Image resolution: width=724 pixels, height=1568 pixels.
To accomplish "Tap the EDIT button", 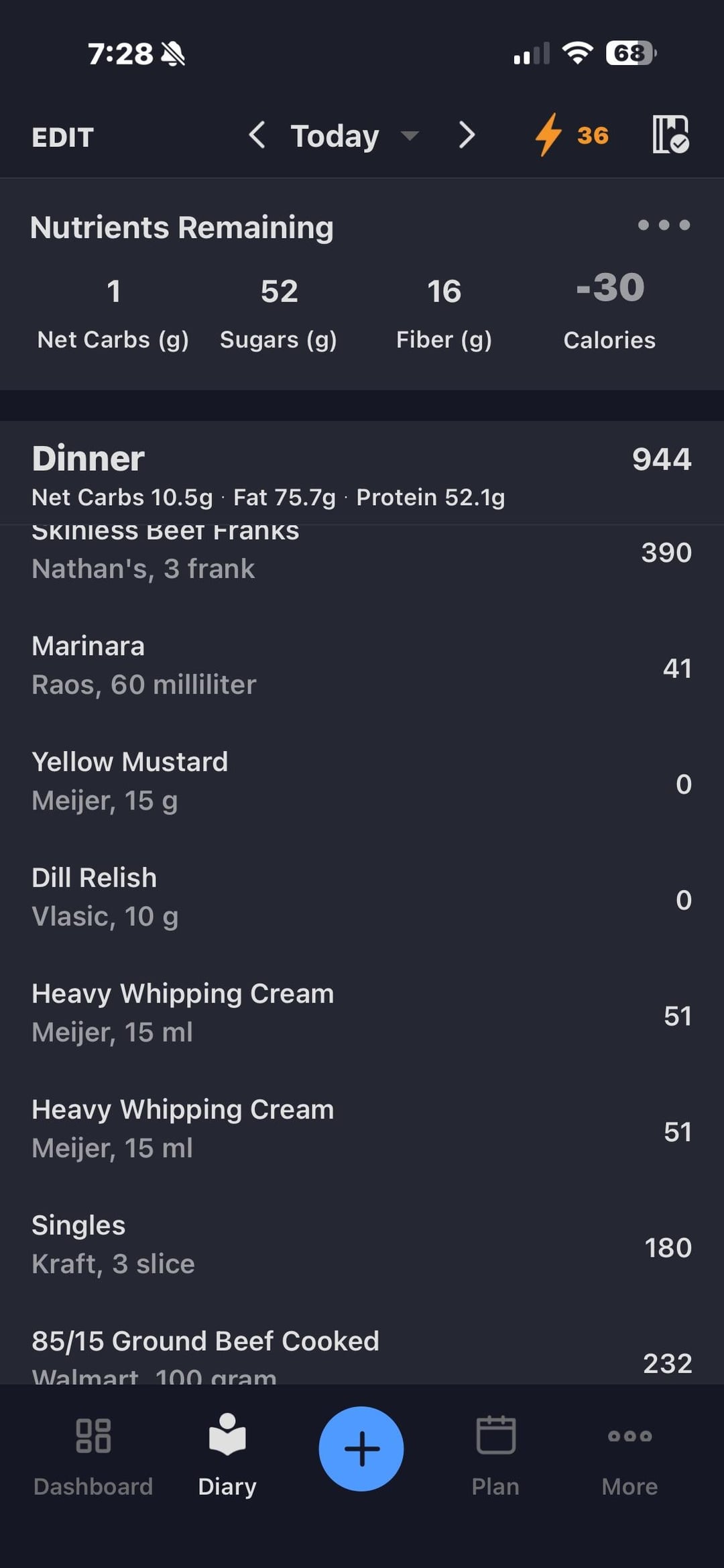I will coord(62,137).
